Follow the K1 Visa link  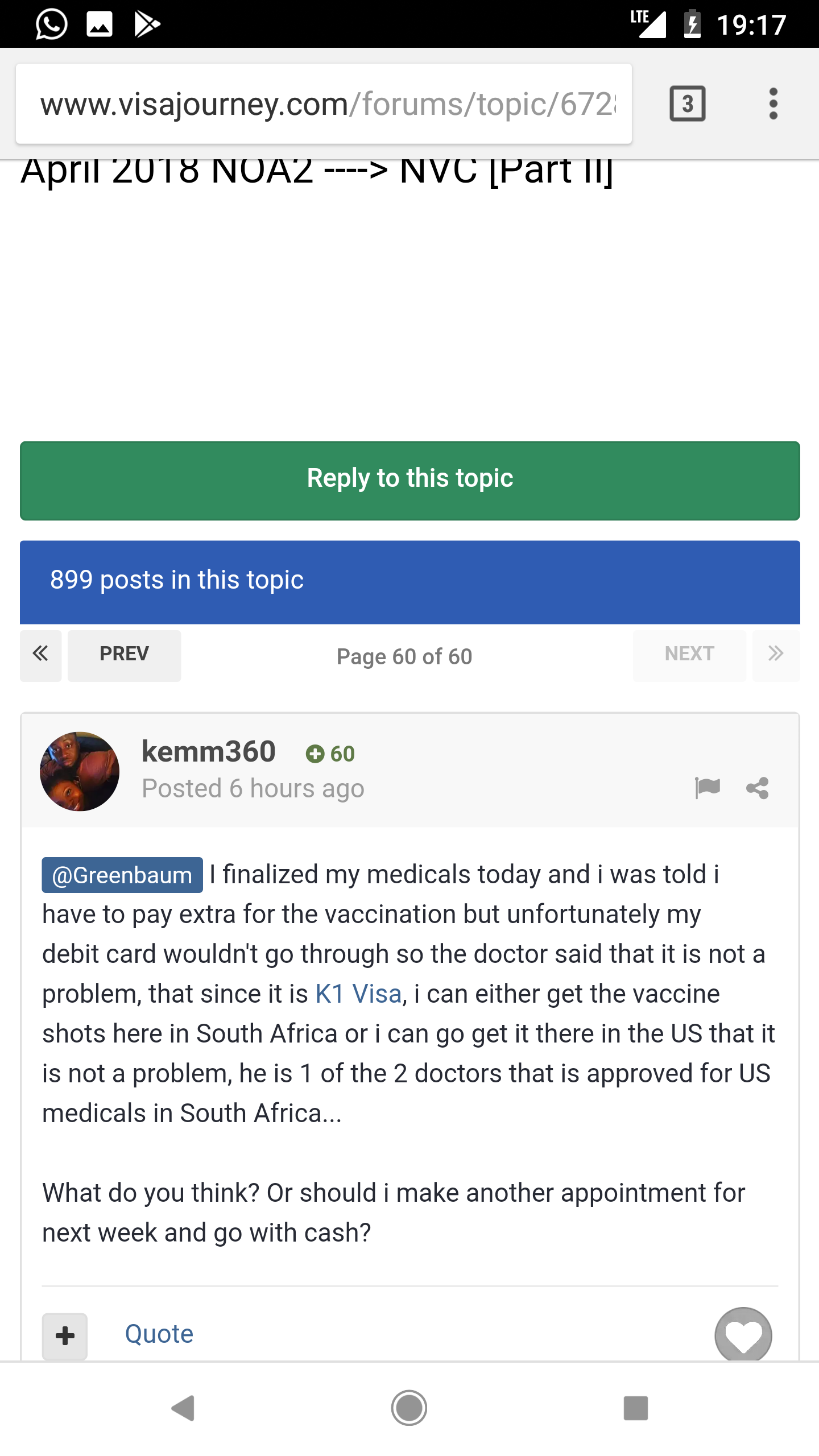[358, 994]
